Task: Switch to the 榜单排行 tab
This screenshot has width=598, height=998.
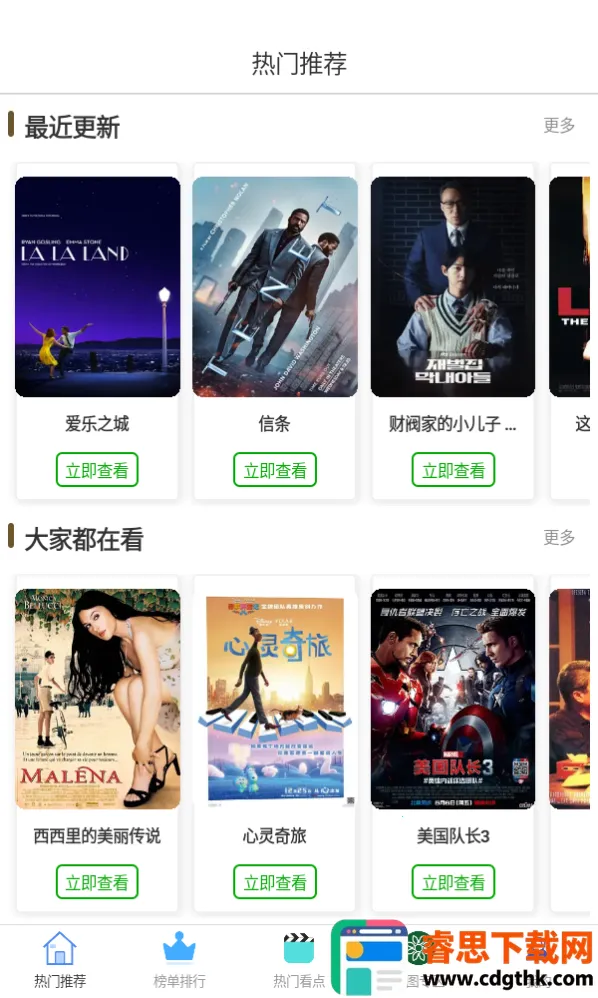Action: tap(179, 960)
